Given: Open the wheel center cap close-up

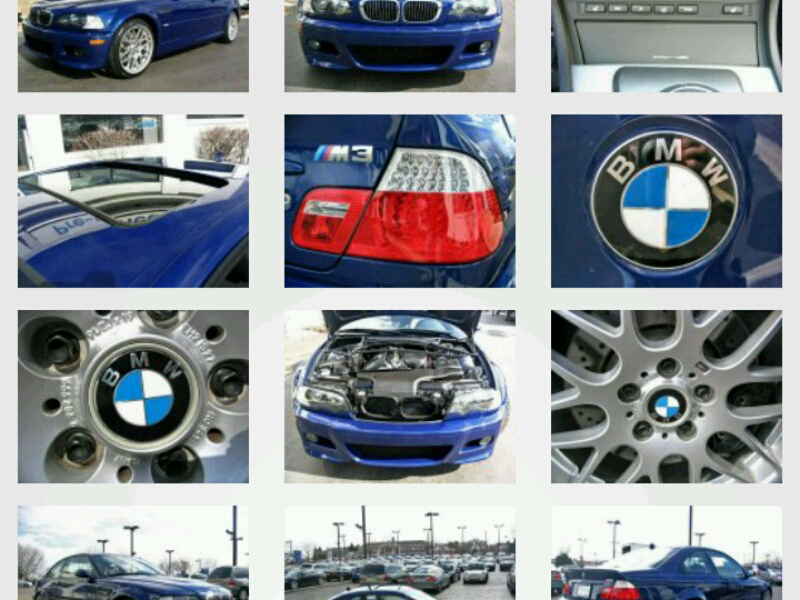Looking at the screenshot, I should (x=133, y=397).
